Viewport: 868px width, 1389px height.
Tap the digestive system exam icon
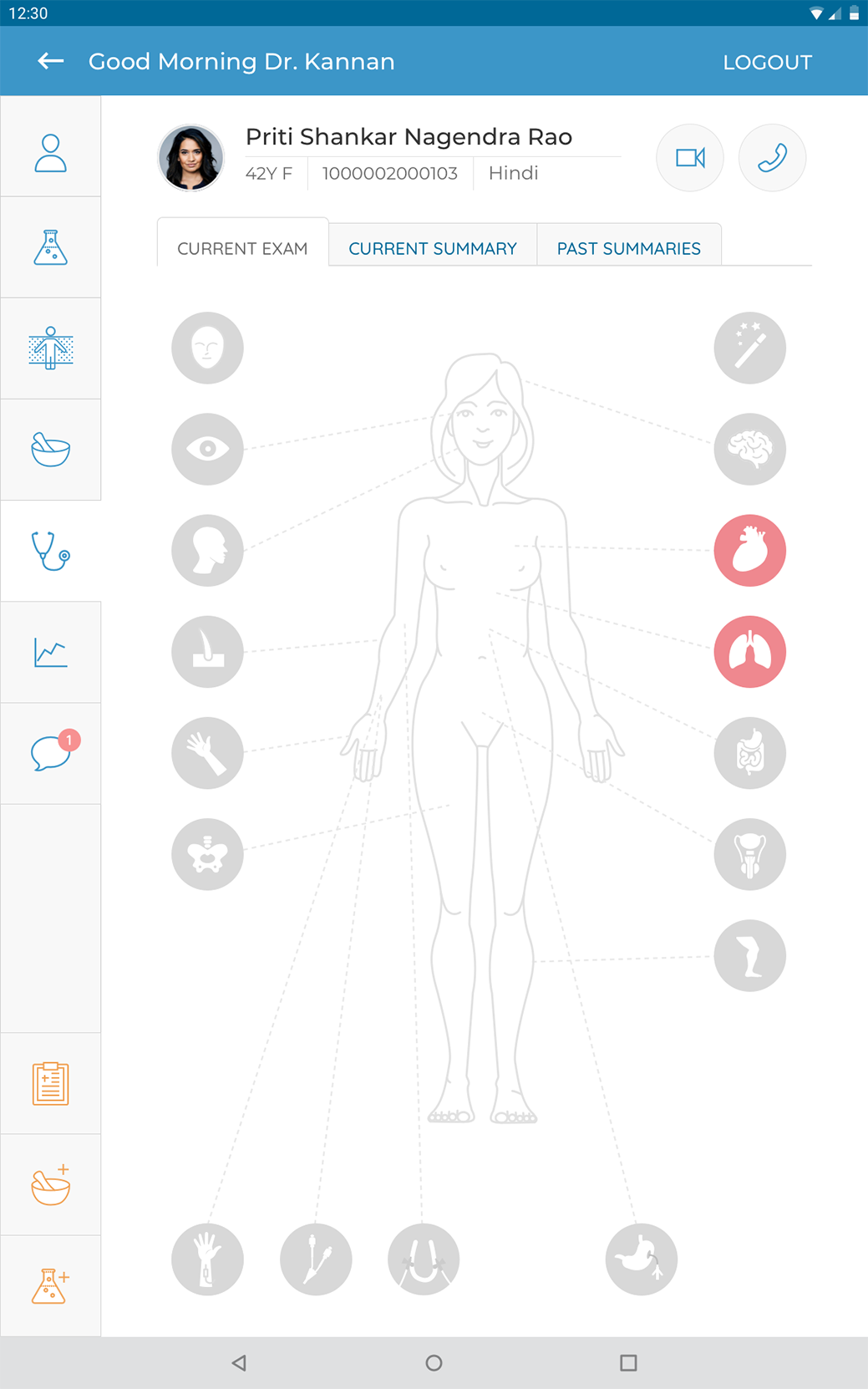[749, 753]
